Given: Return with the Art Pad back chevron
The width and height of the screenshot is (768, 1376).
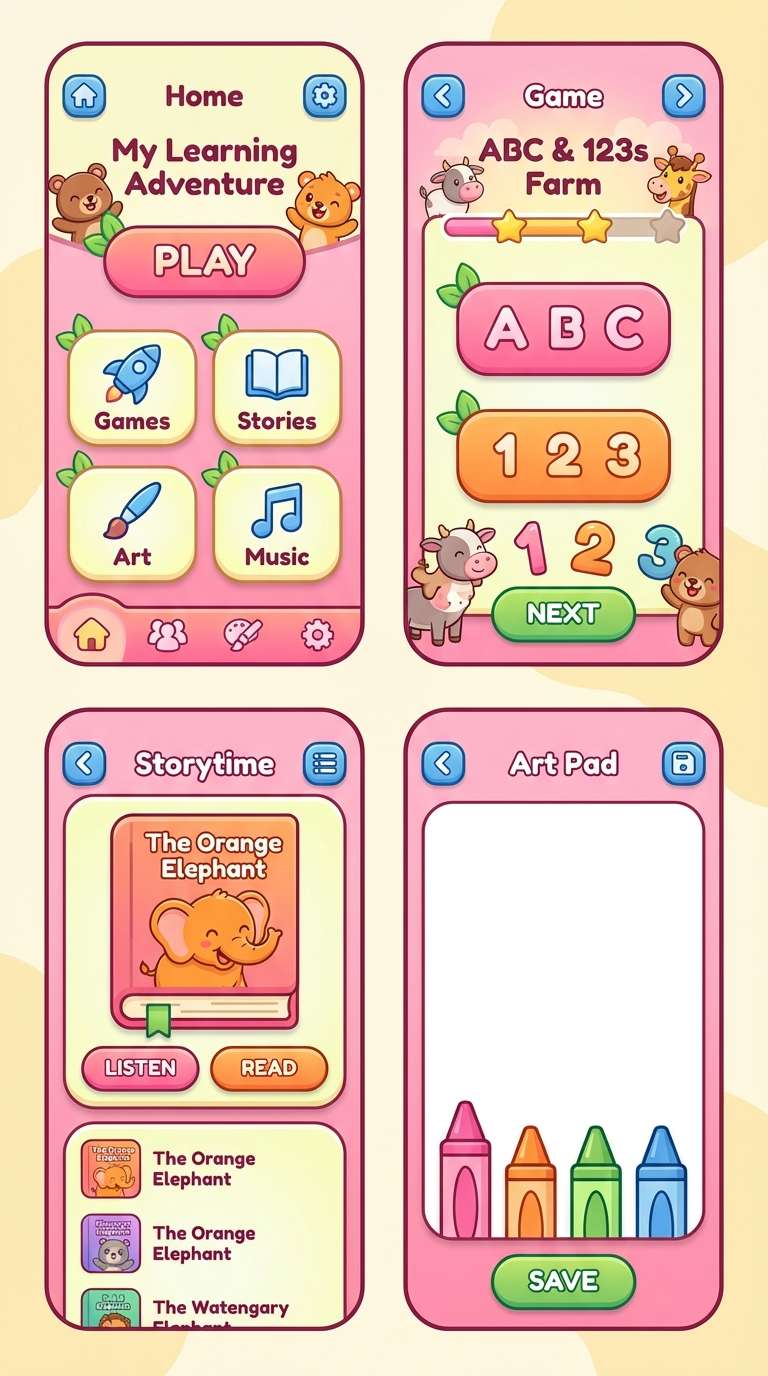Looking at the screenshot, I should point(443,763).
